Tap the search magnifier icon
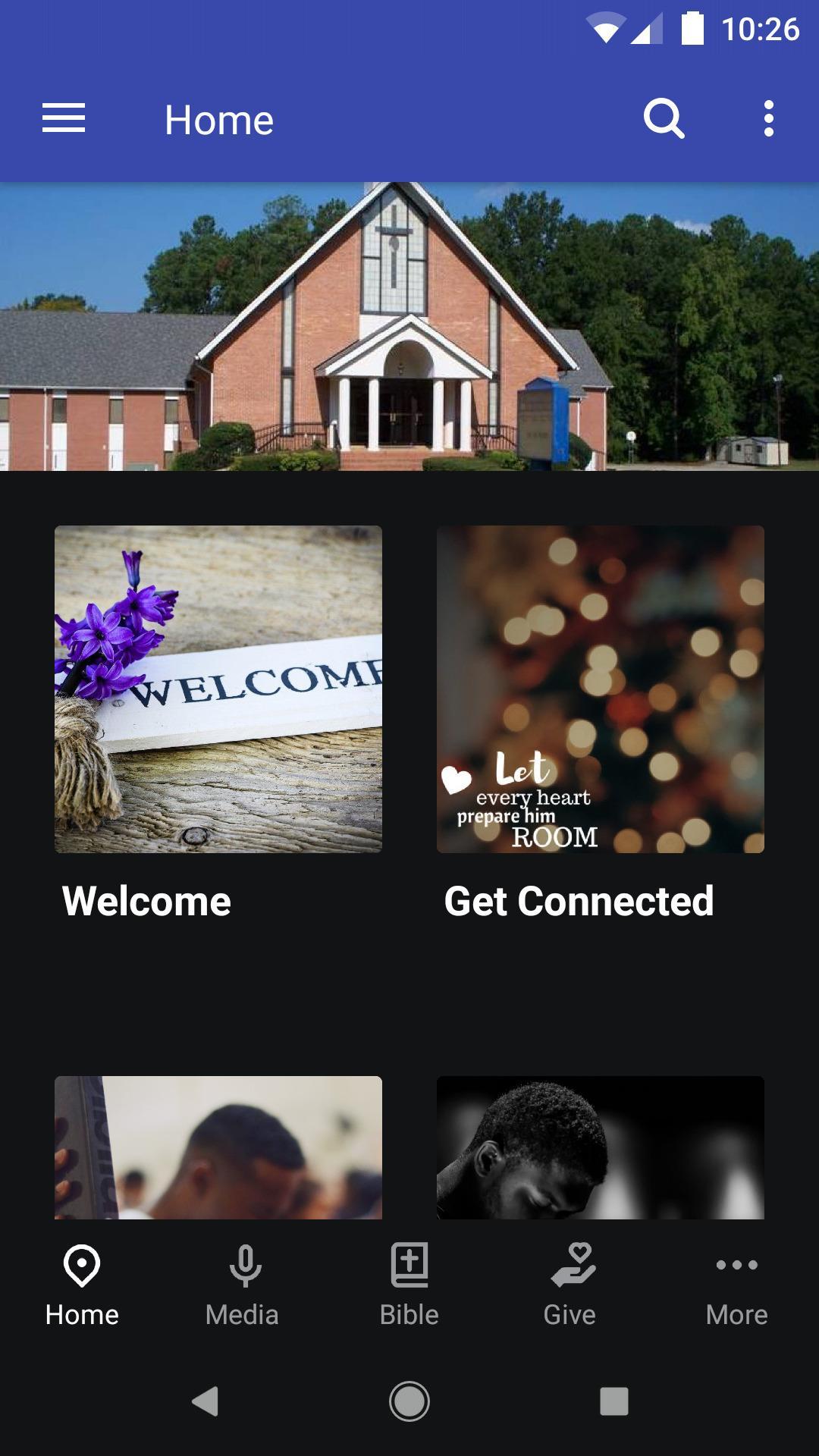The width and height of the screenshot is (819, 1456). point(664,119)
